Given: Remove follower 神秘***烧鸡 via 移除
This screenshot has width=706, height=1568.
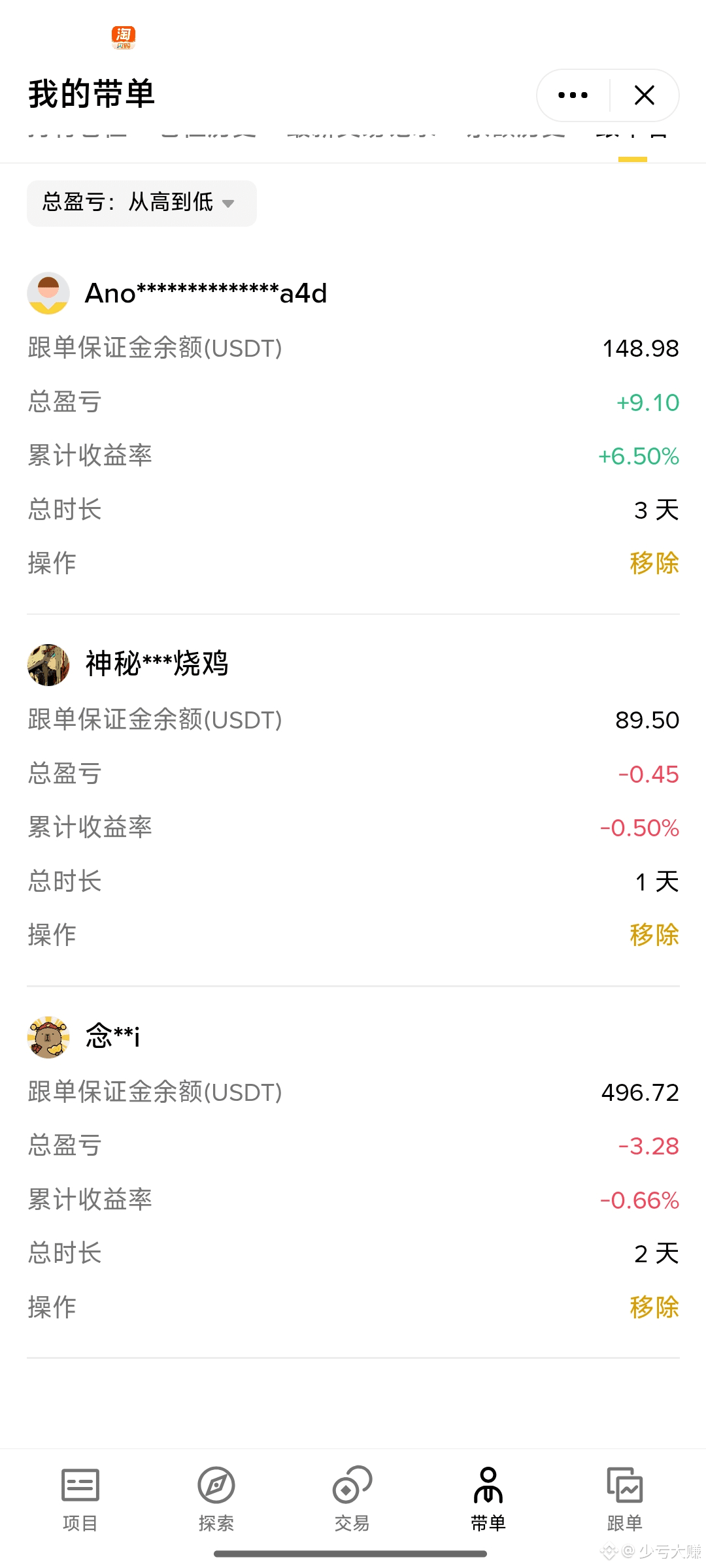Looking at the screenshot, I should click(654, 935).
